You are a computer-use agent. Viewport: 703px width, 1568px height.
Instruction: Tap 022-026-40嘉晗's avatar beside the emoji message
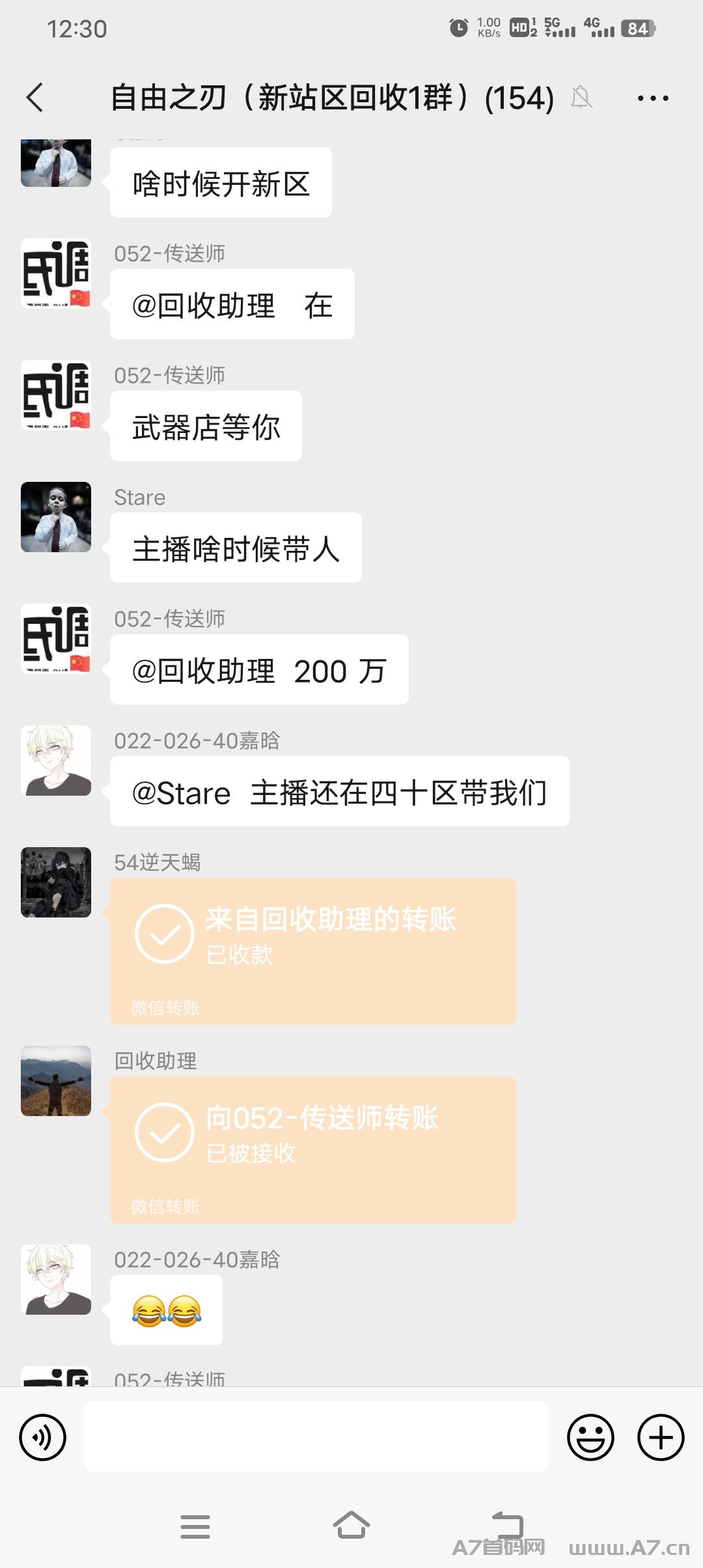56,1280
